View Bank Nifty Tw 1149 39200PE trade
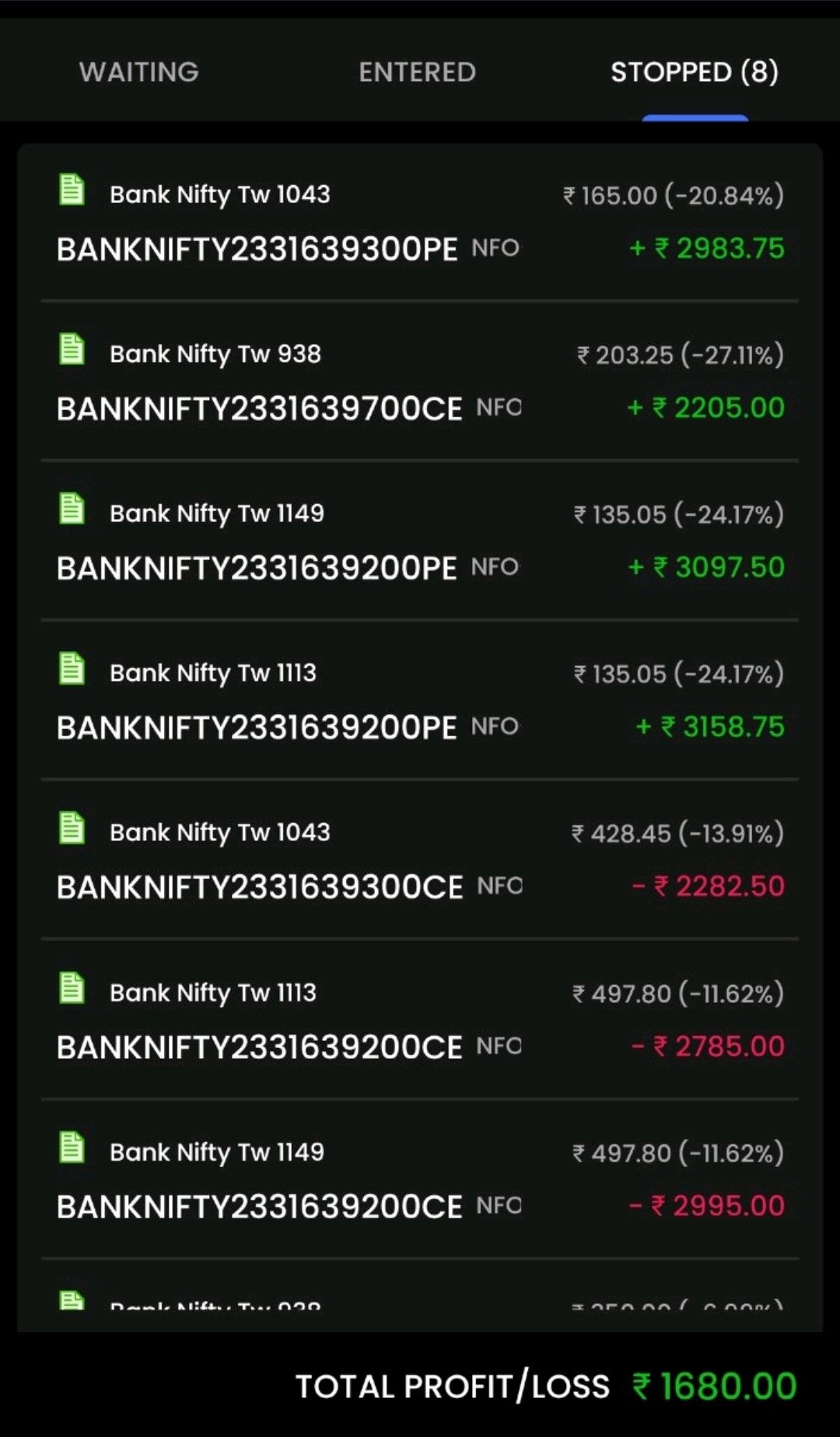Viewport: 840px width, 1437px height. pyautogui.click(x=420, y=541)
